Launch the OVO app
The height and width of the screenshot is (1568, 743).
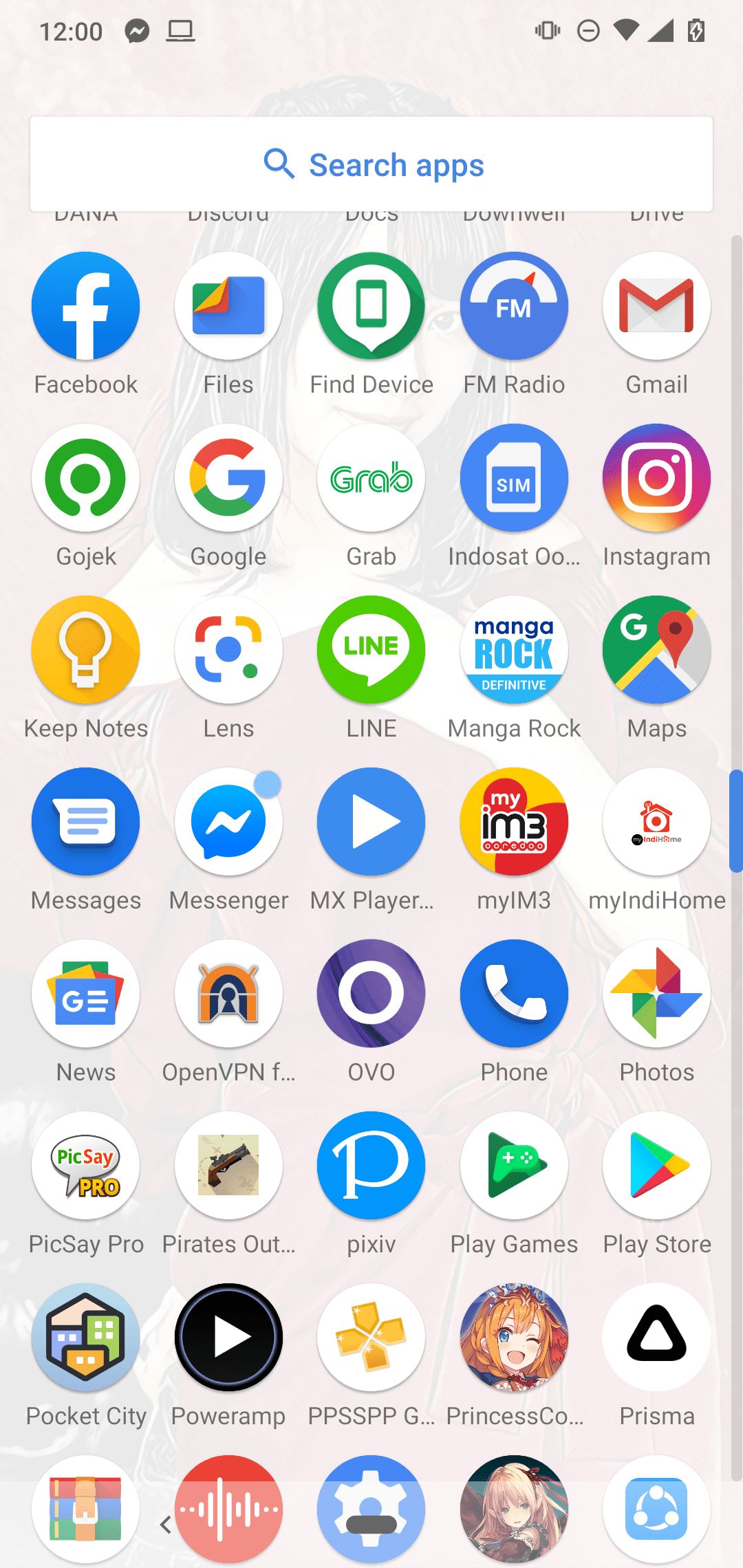[371, 994]
